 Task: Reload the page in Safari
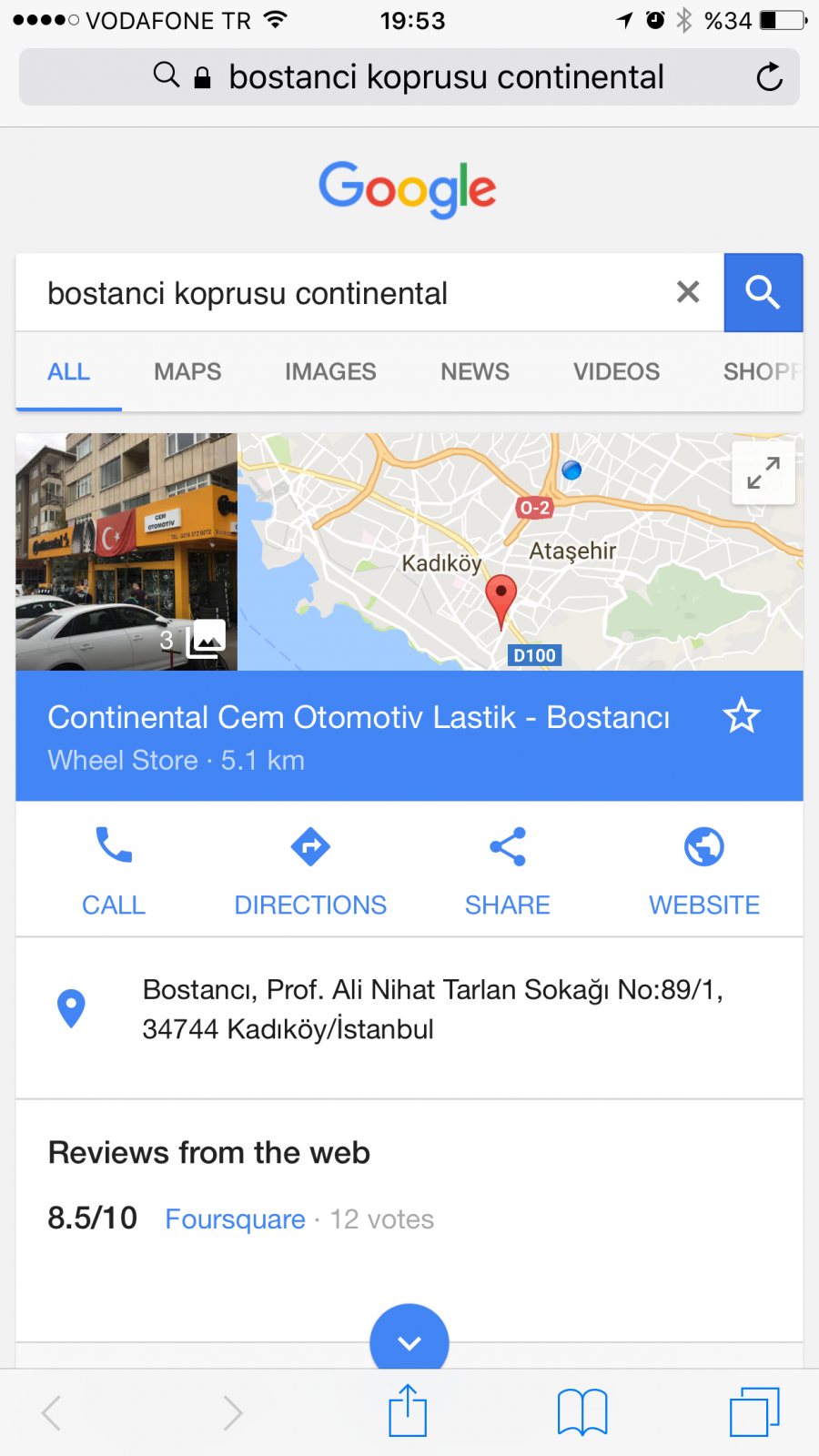[x=769, y=77]
